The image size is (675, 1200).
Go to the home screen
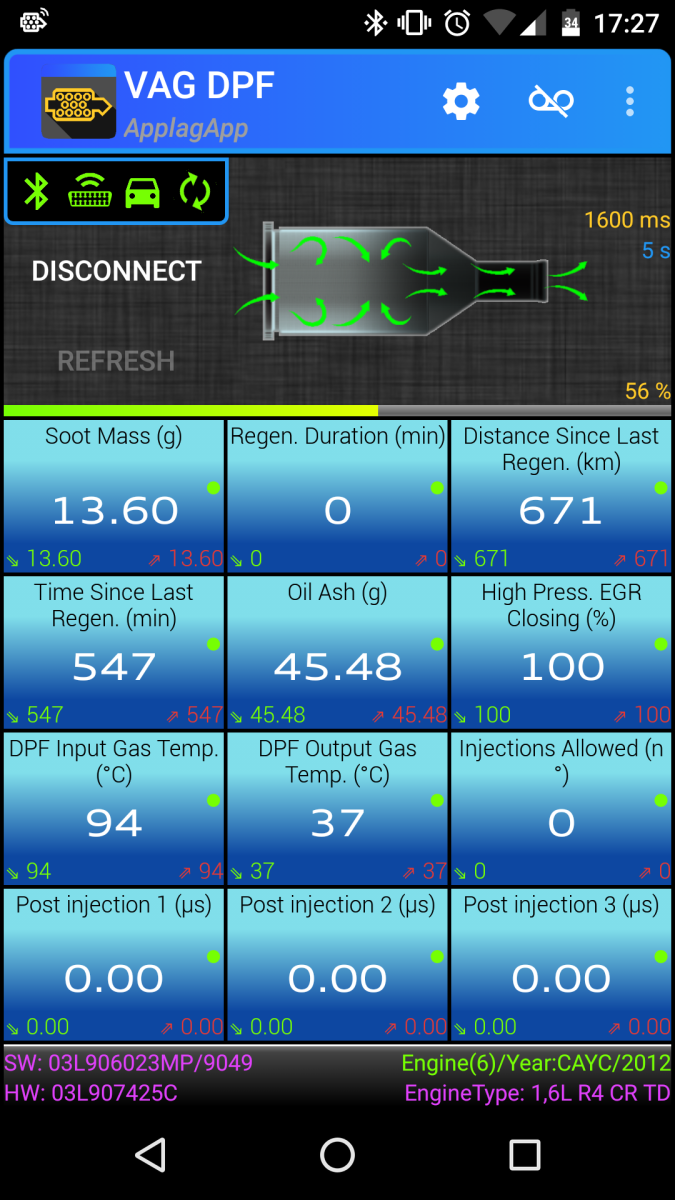pyautogui.click(x=337, y=1155)
